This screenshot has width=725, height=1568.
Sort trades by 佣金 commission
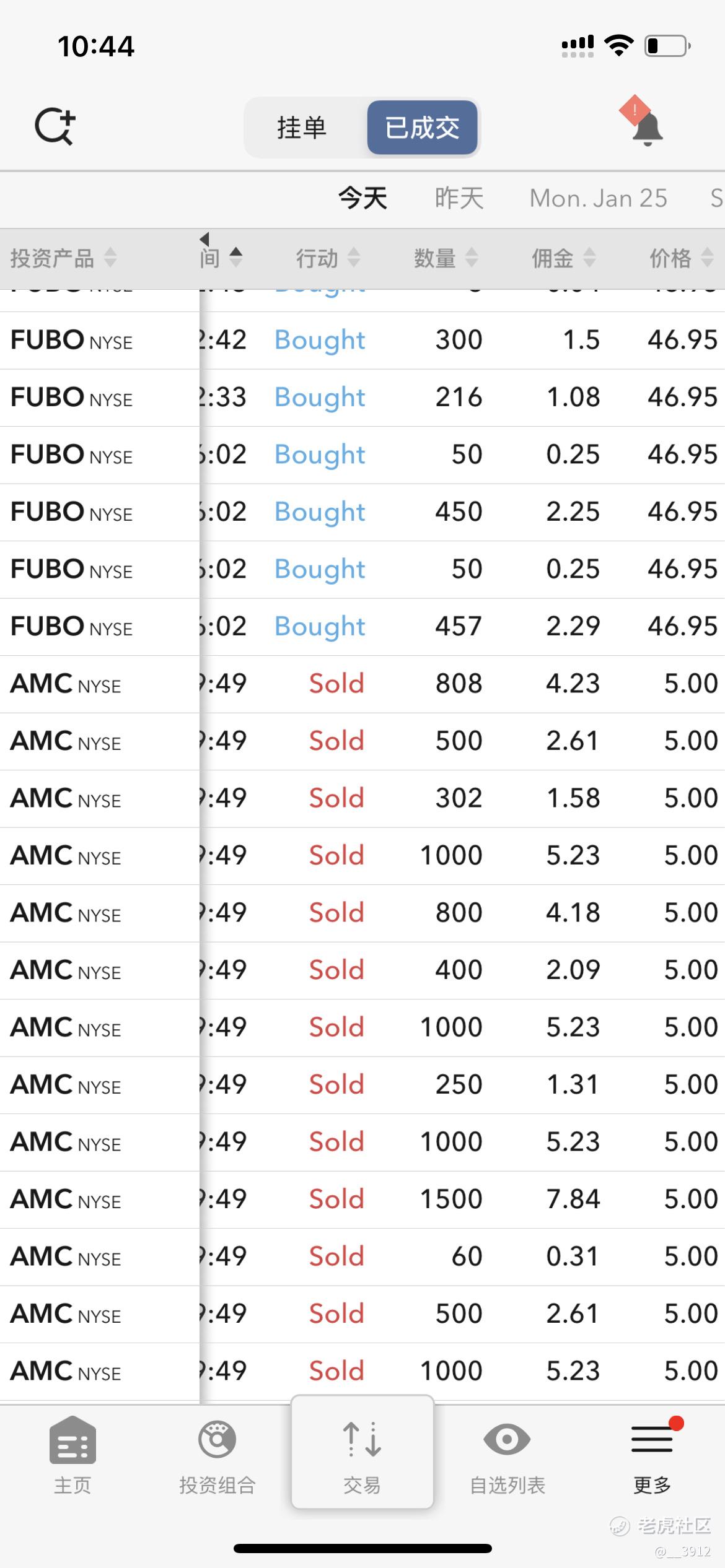[563, 258]
